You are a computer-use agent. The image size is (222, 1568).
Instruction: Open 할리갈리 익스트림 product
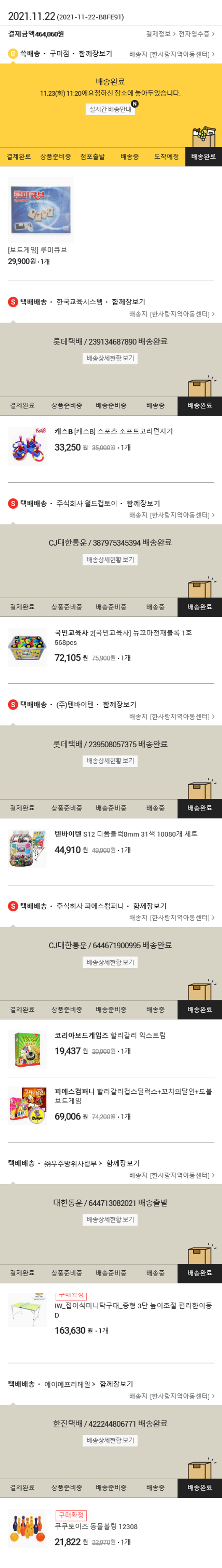(110, 1035)
